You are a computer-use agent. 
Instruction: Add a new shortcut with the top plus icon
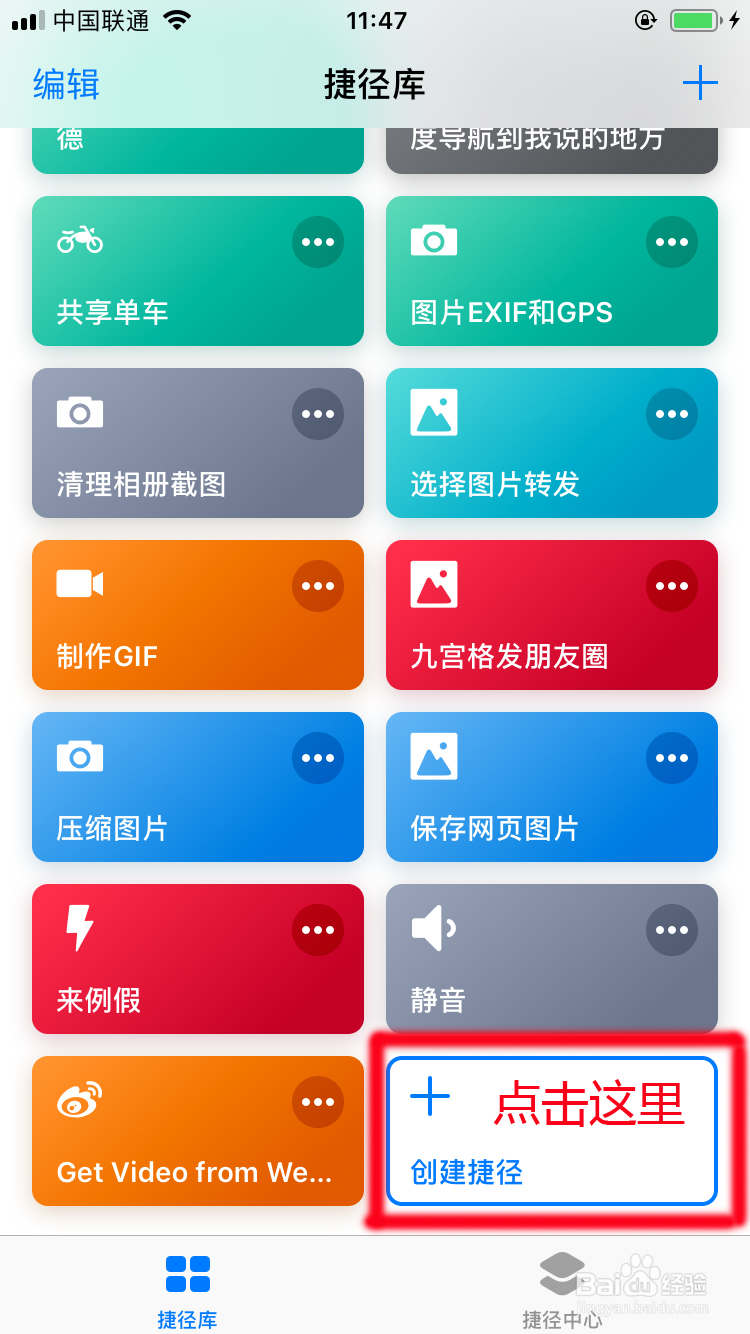[x=700, y=83]
